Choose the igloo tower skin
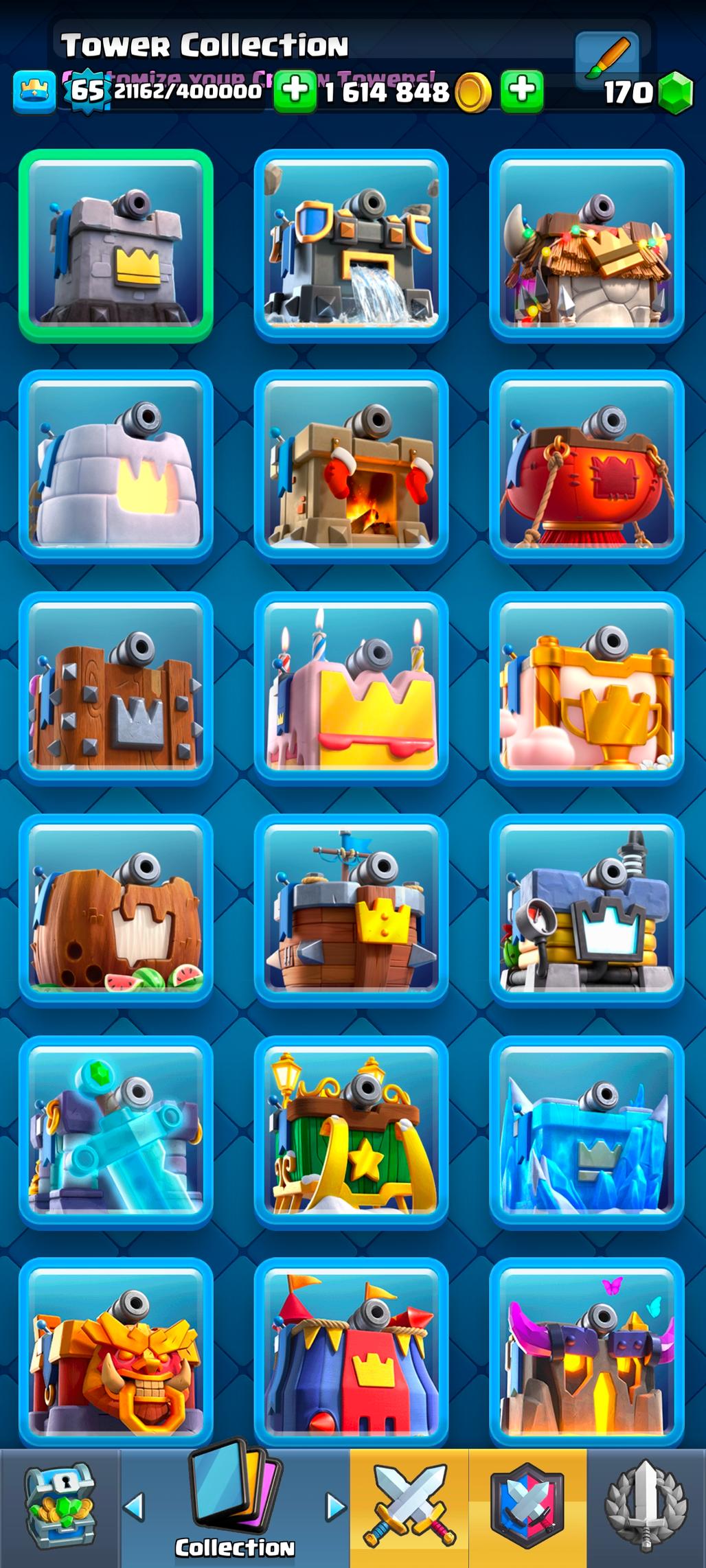 (x=116, y=466)
